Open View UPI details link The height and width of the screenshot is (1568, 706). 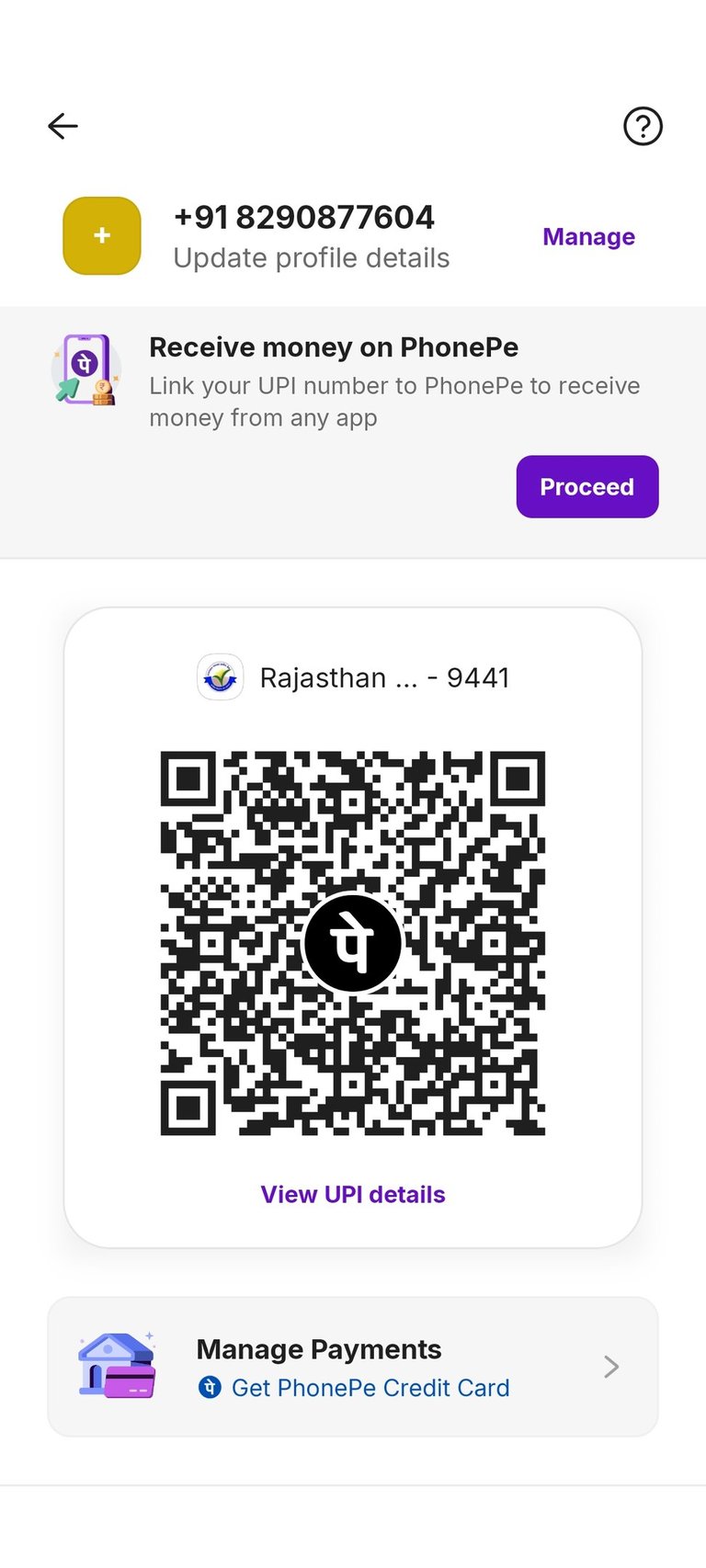pos(353,1194)
